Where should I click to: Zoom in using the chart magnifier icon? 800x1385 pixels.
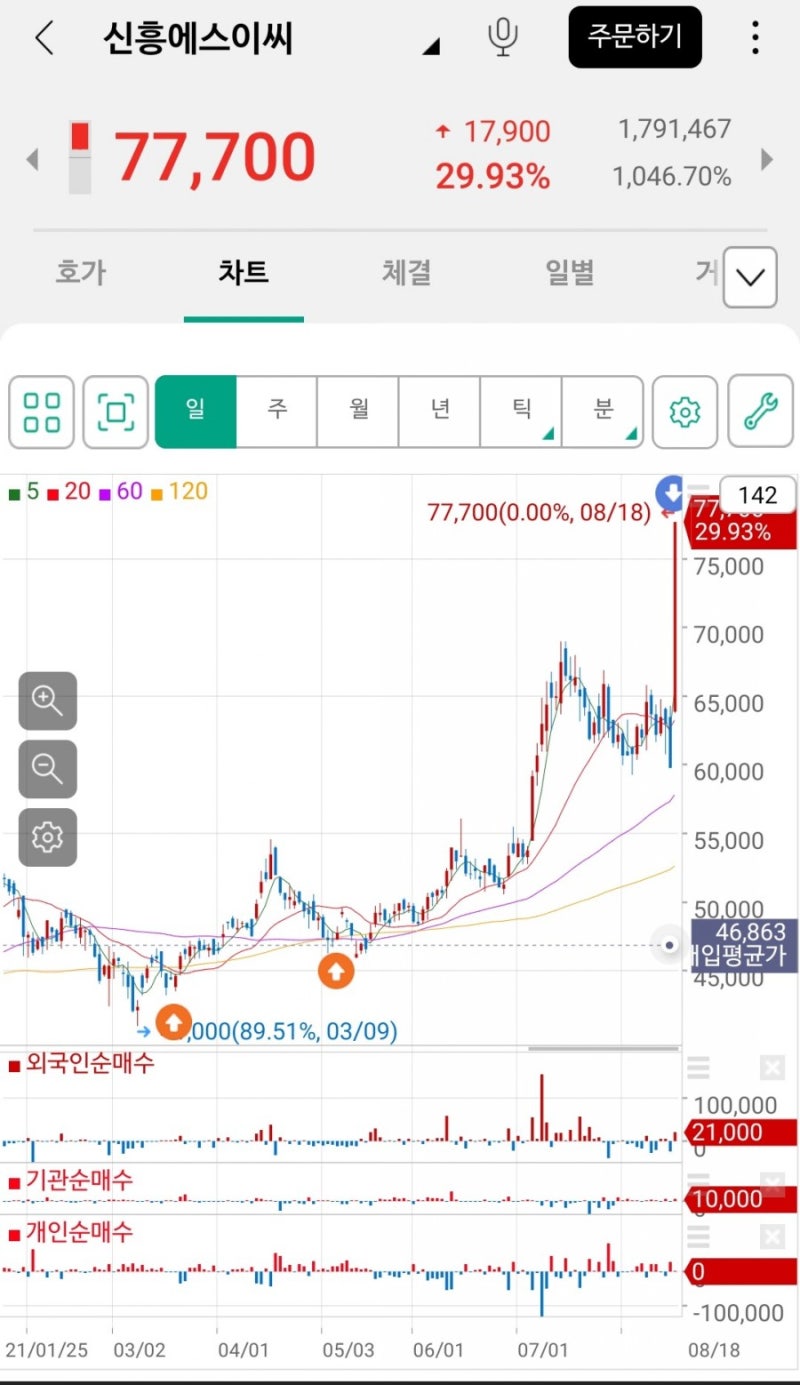46,700
